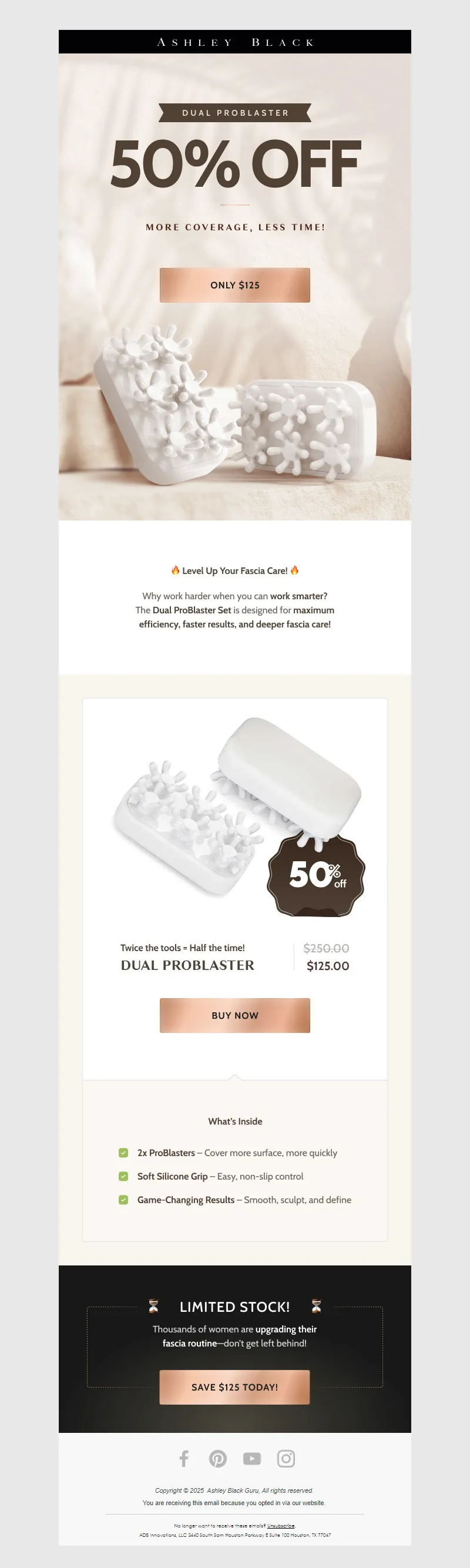The height and width of the screenshot is (1568, 470).
Task: Open the YouTube channel icon
Action: pyautogui.click(x=252, y=1458)
